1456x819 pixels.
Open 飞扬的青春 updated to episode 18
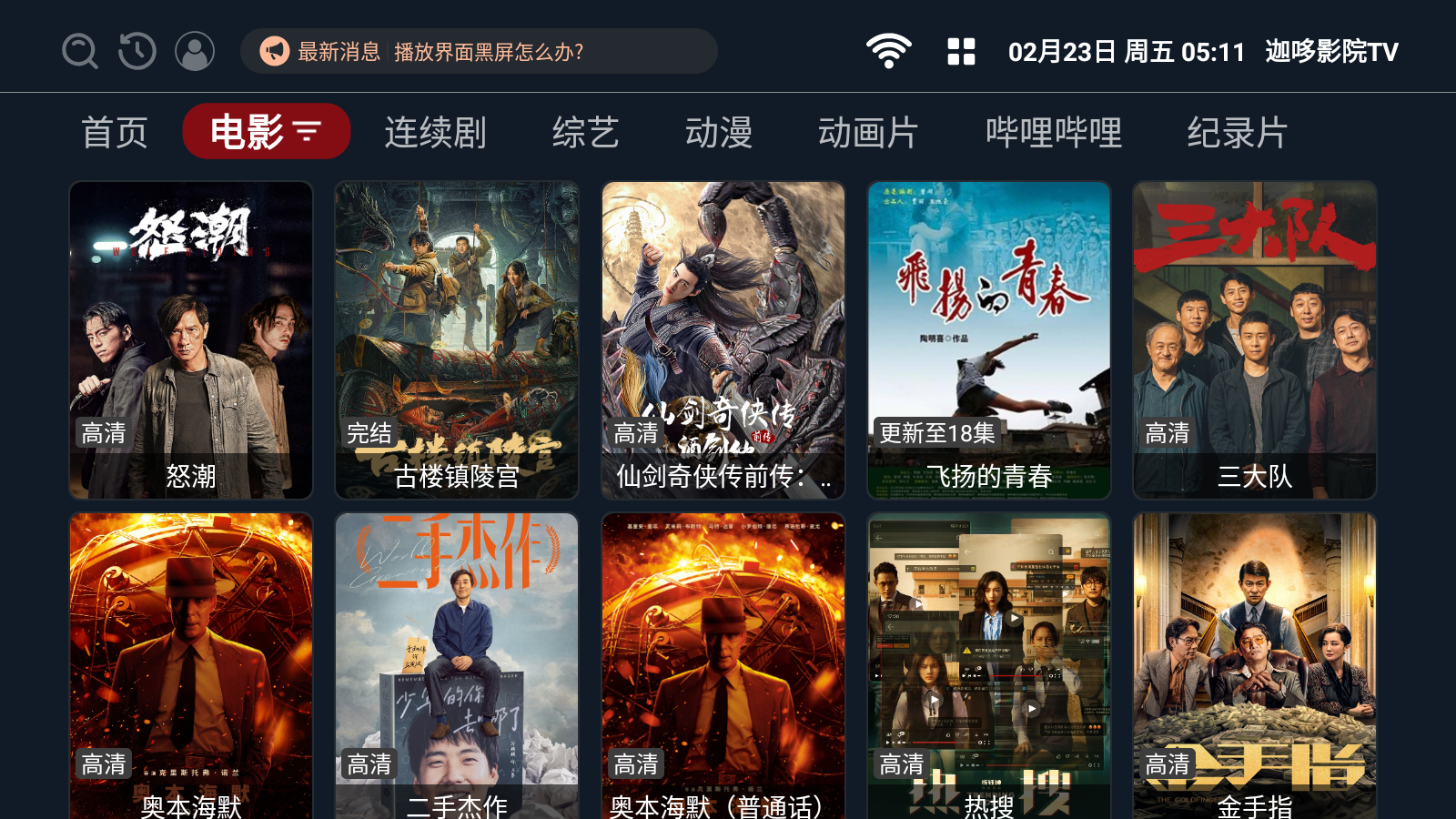click(989, 340)
